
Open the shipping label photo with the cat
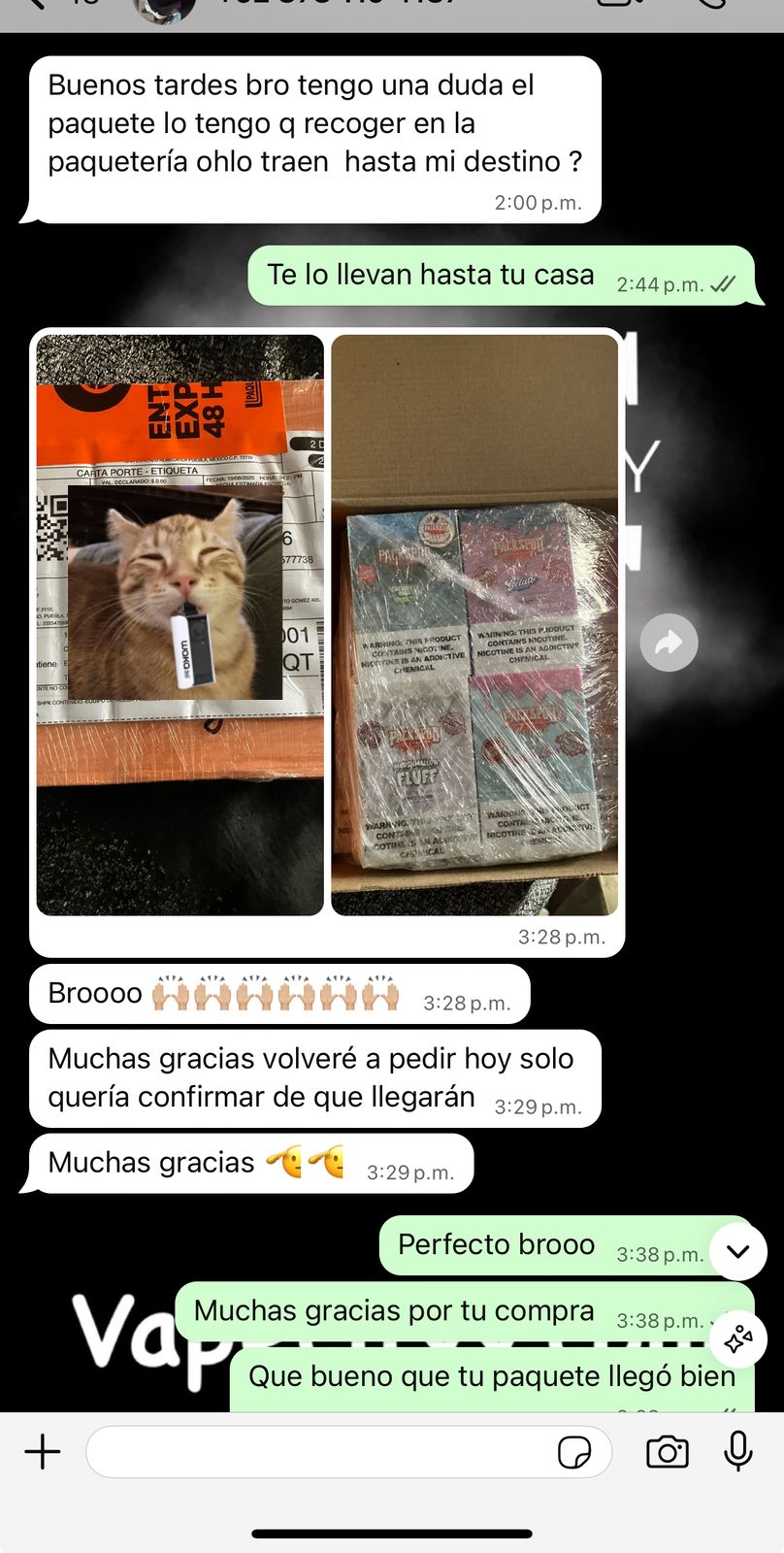(x=180, y=625)
